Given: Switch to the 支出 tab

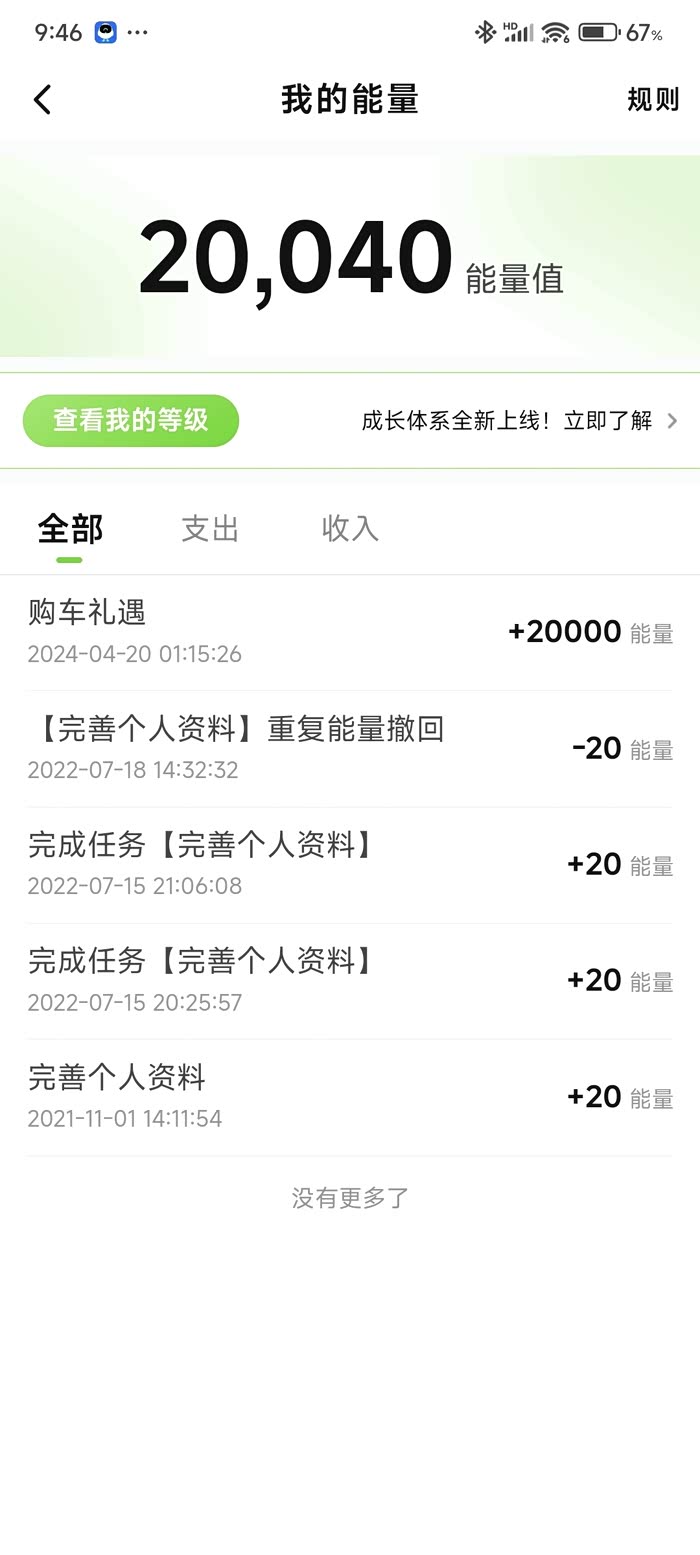Looking at the screenshot, I should tap(210, 529).
